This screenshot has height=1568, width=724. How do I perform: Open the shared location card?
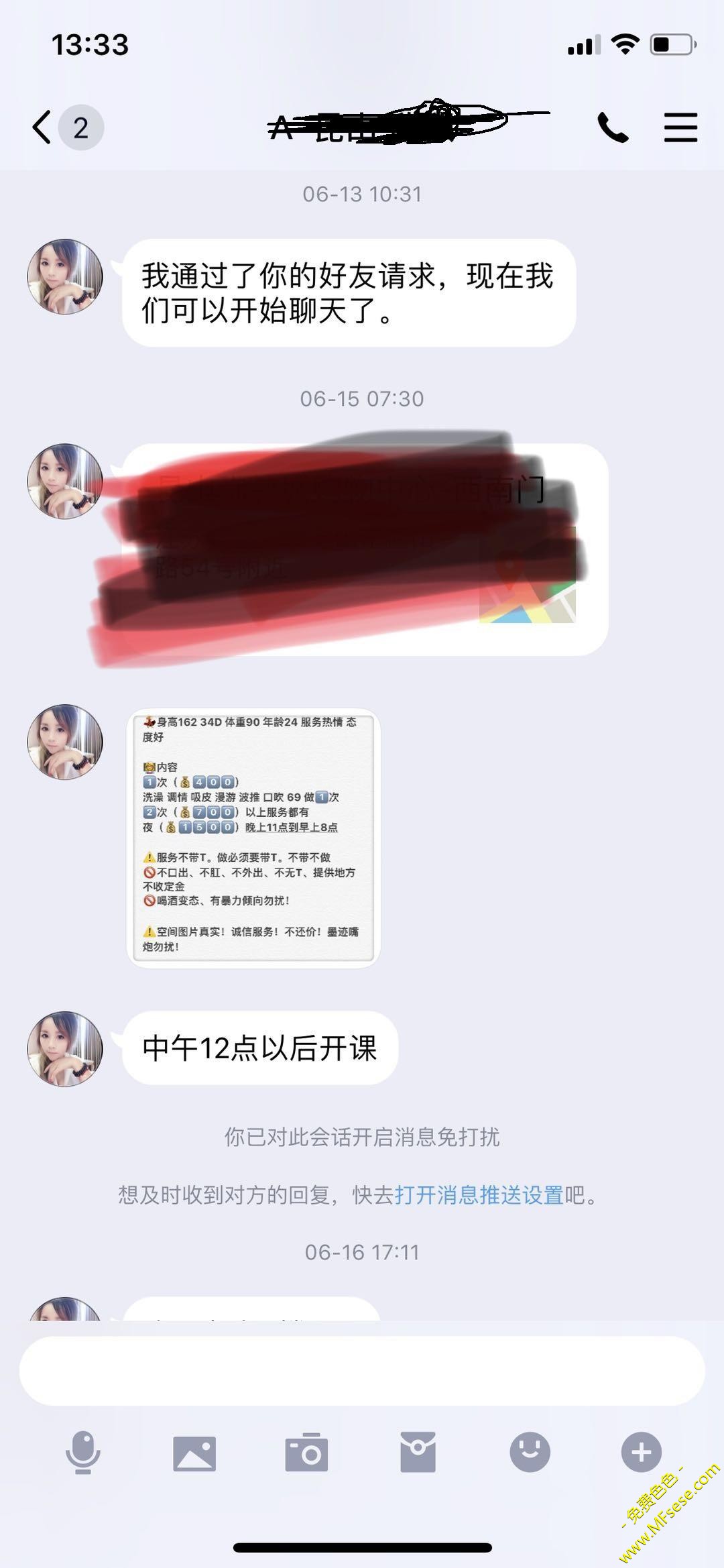(365, 549)
